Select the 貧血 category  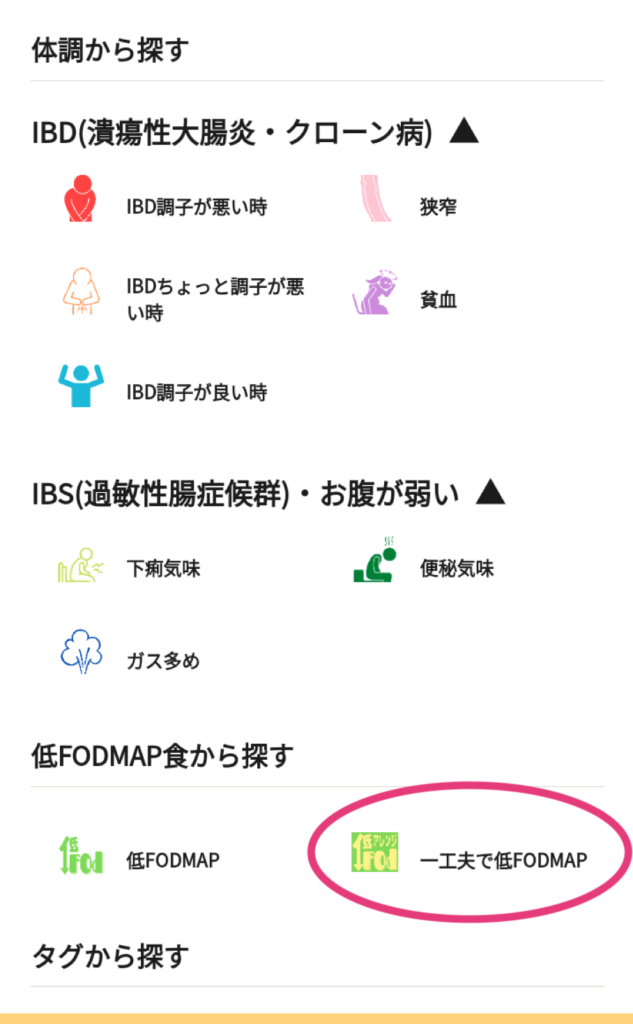438,299
